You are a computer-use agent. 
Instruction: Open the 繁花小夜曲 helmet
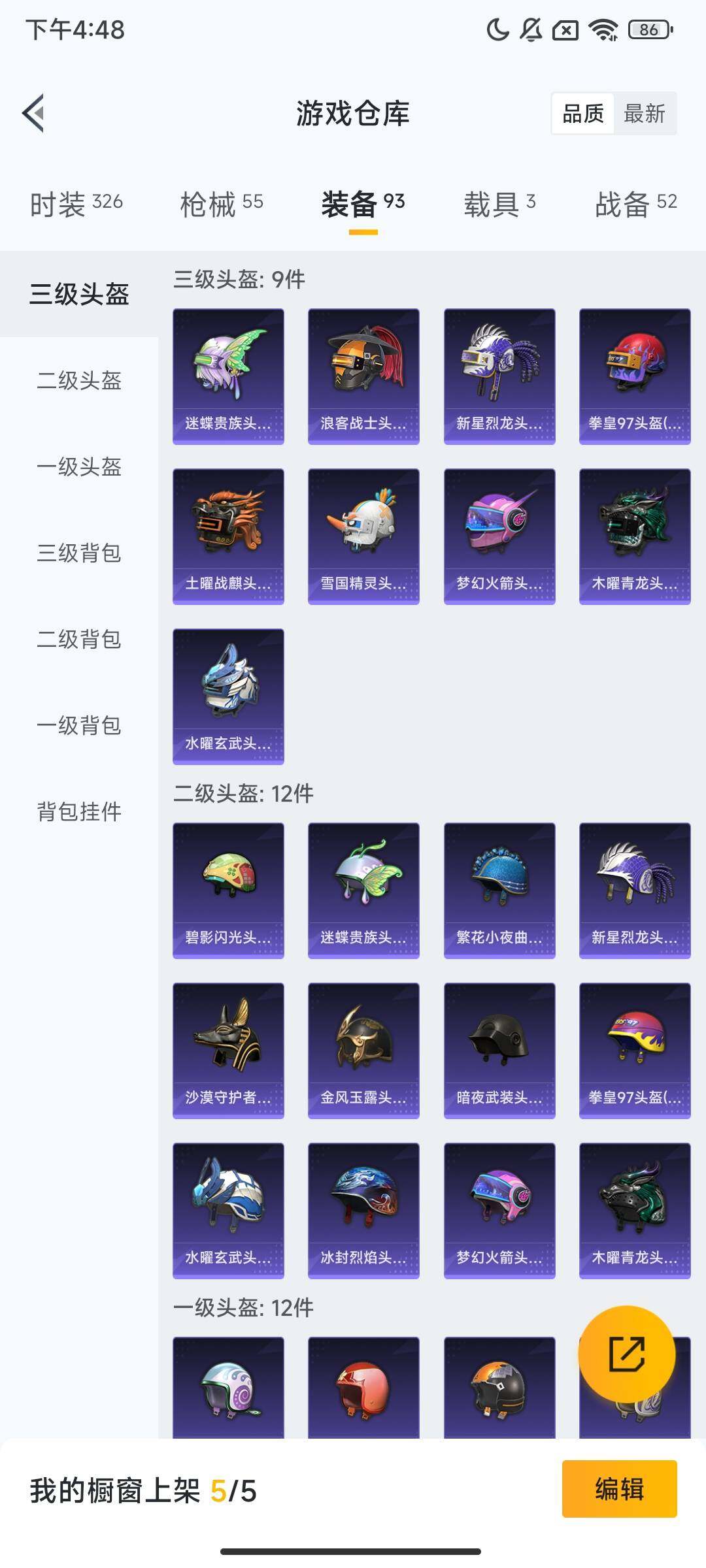pyautogui.click(x=499, y=890)
